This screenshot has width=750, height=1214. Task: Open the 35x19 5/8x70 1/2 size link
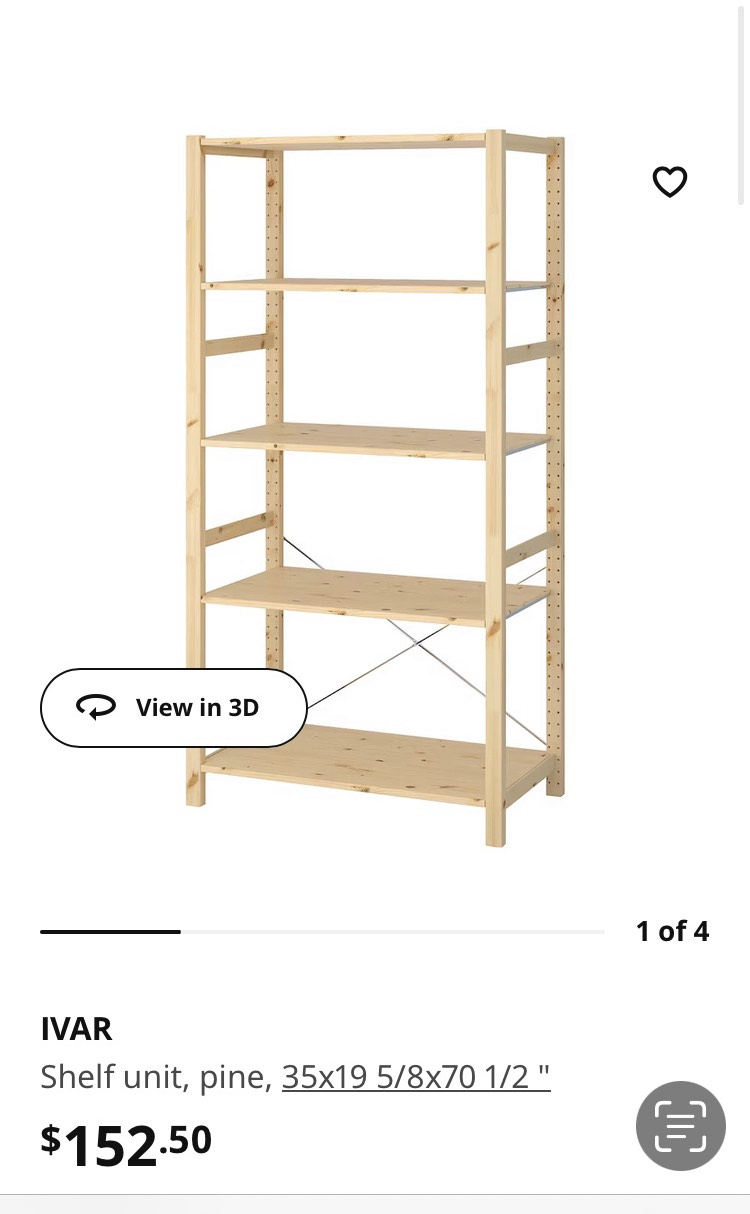coord(416,1077)
